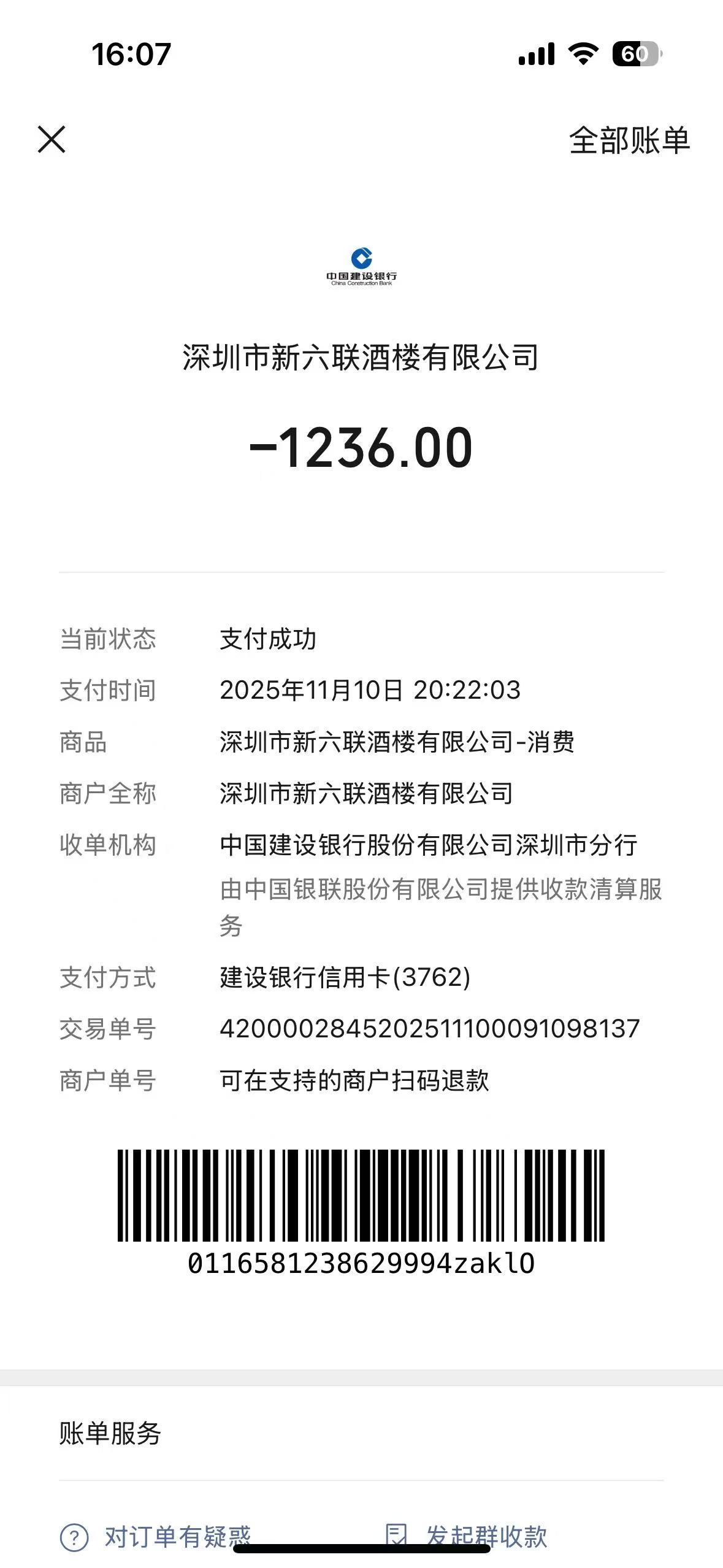Tap 对订单有疑惑 help link
723x1568 pixels.
[x=156, y=1536]
